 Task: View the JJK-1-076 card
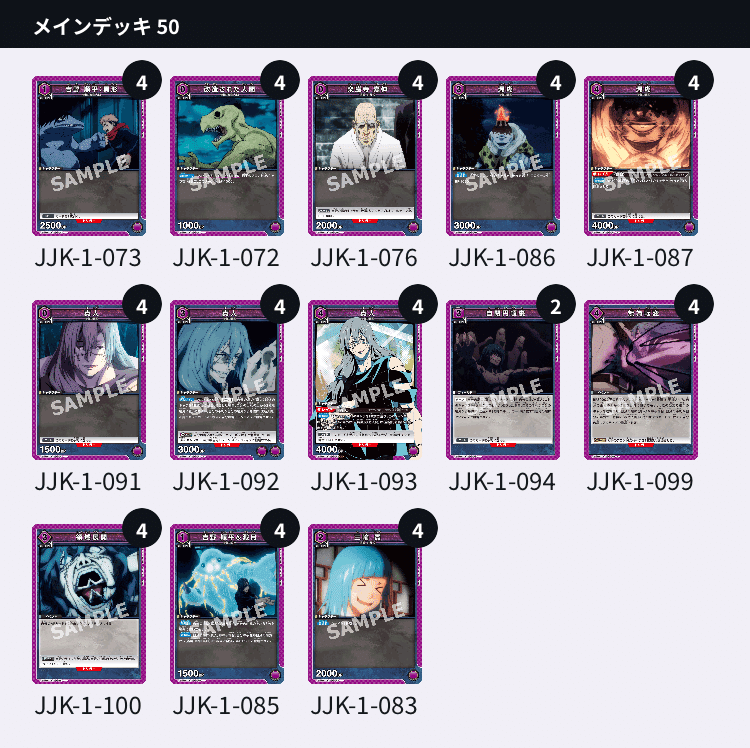[365, 156]
